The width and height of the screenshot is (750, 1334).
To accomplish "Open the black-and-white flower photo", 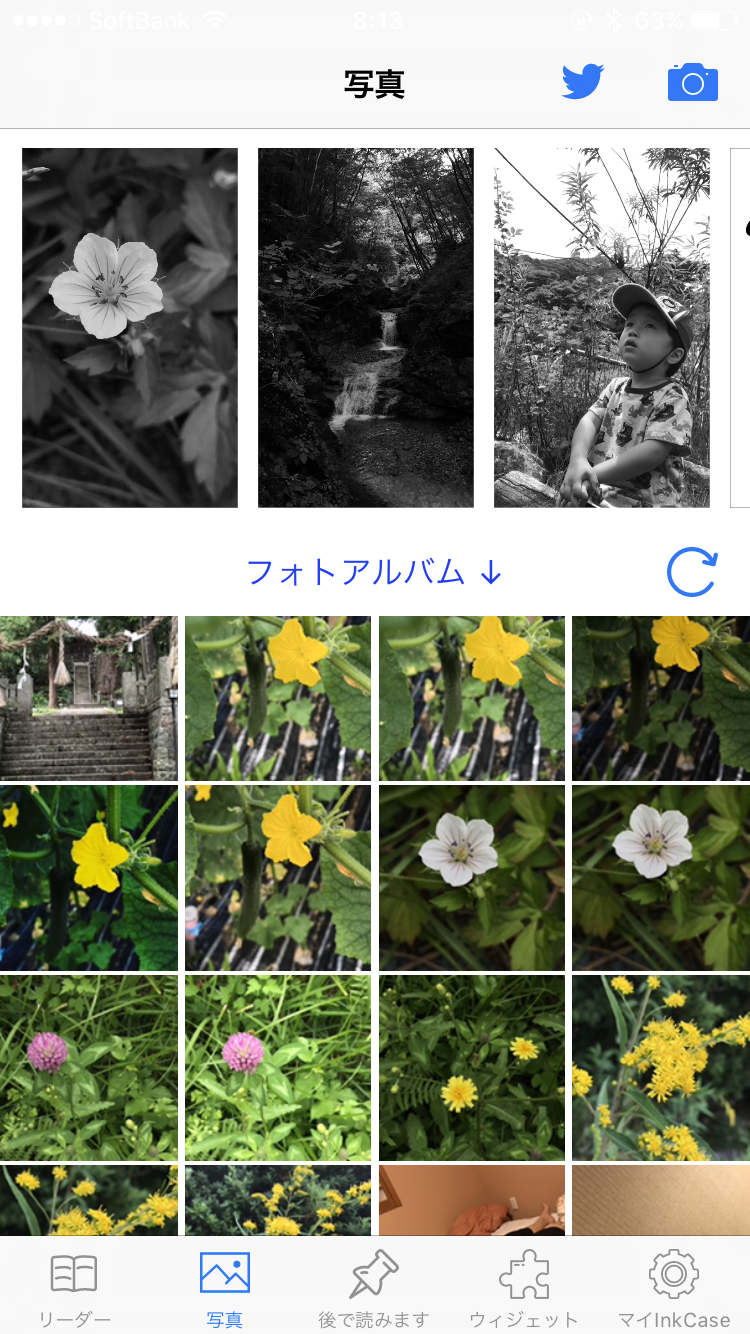I will (x=130, y=328).
